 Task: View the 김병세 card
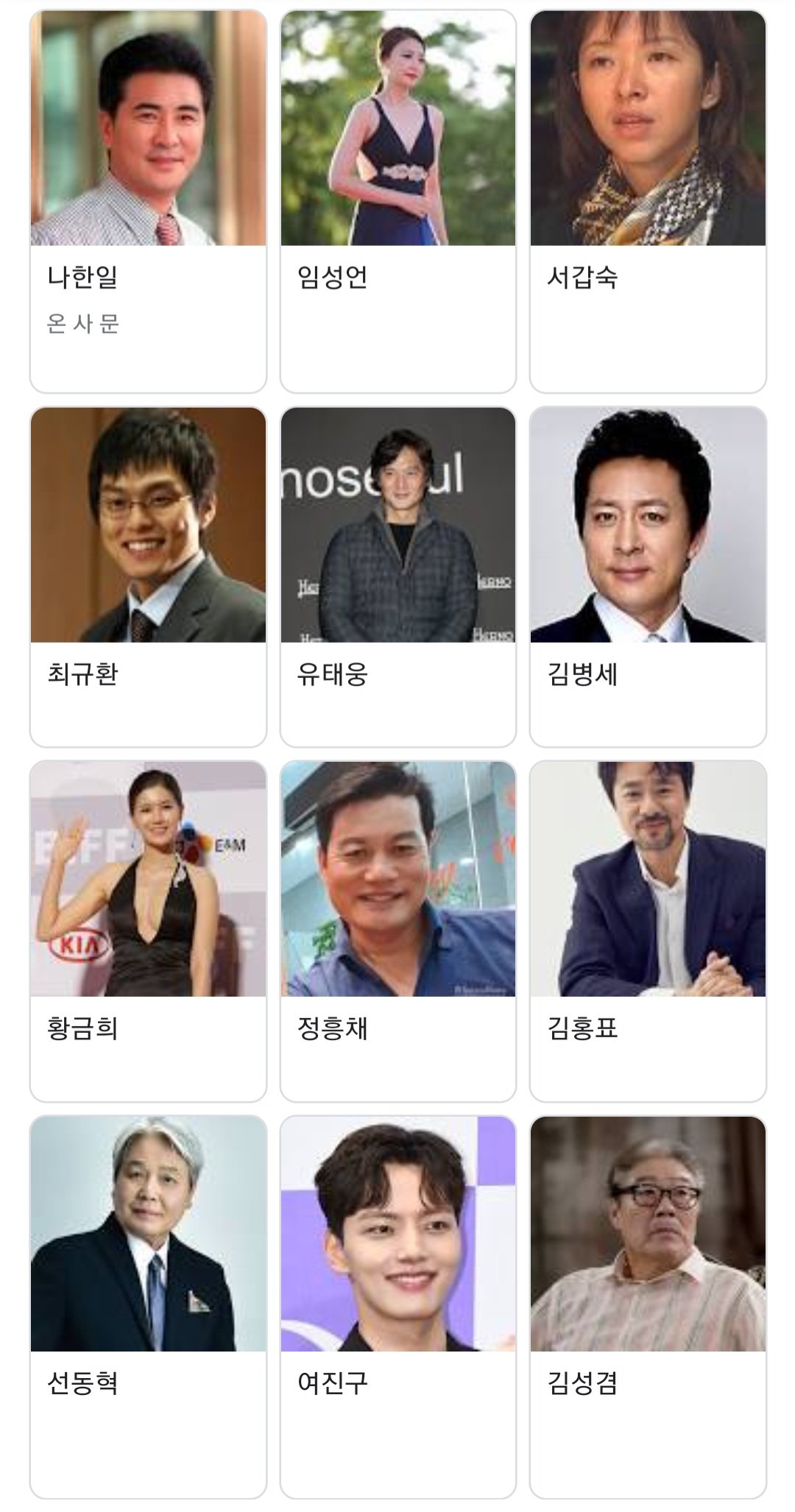click(x=648, y=576)
